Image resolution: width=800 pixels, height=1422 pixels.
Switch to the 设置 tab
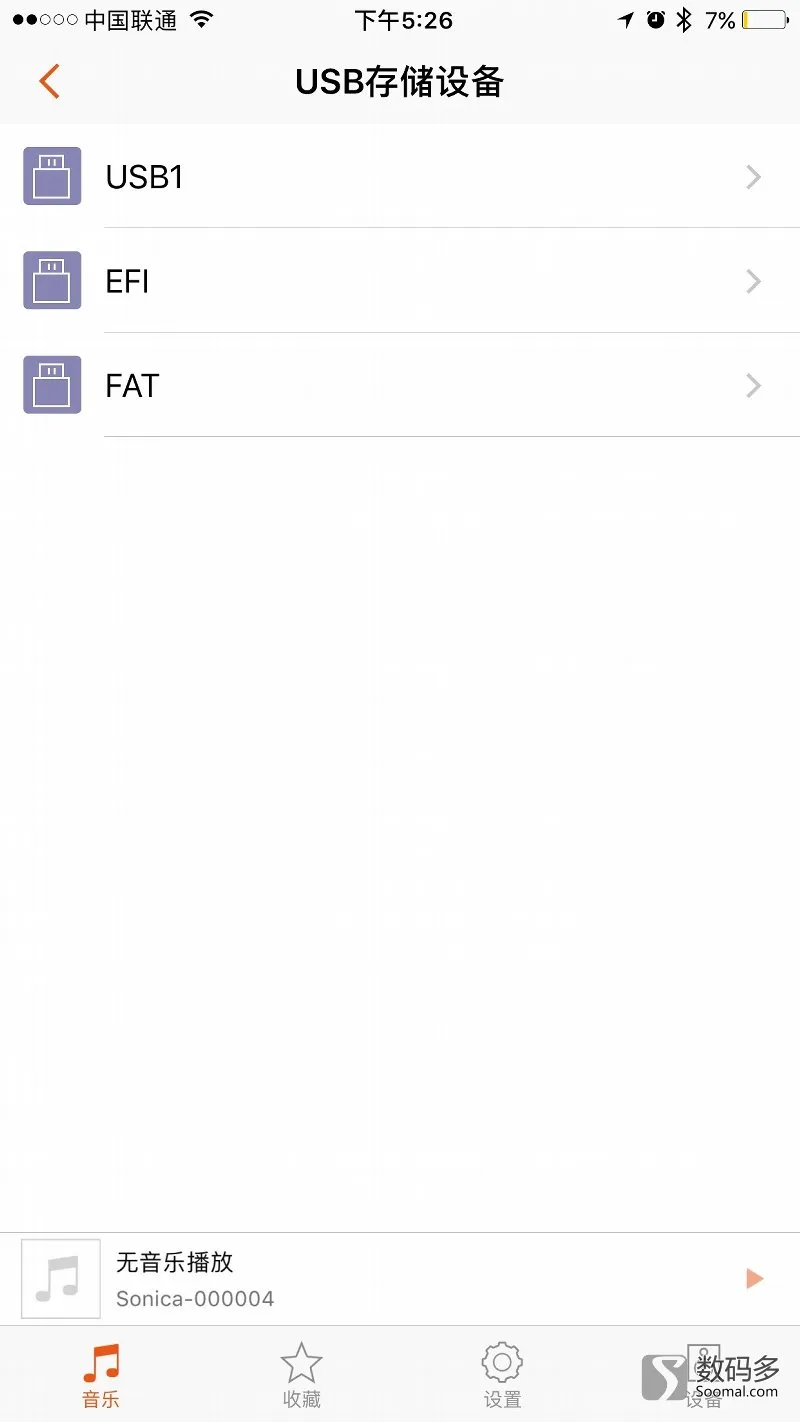click(502, 1375)
